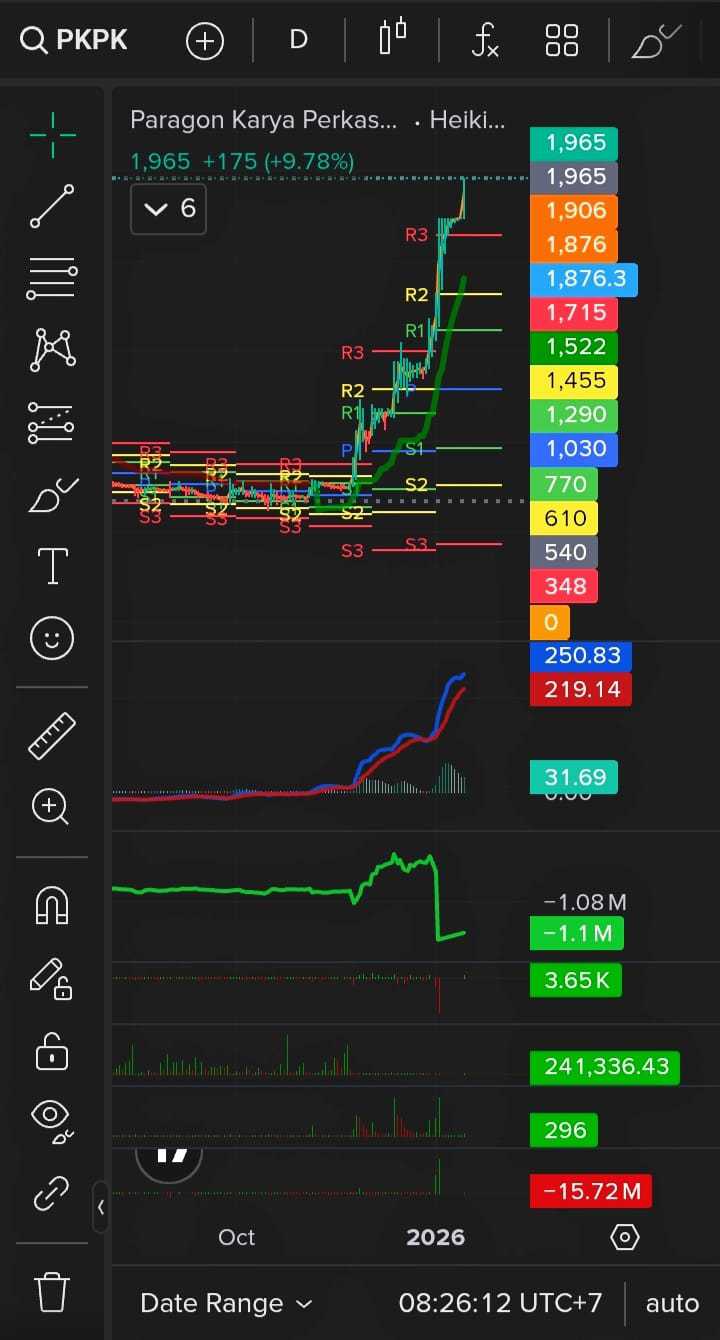
Task: Open the chart type selector
Action: click(x=392, y=39)
